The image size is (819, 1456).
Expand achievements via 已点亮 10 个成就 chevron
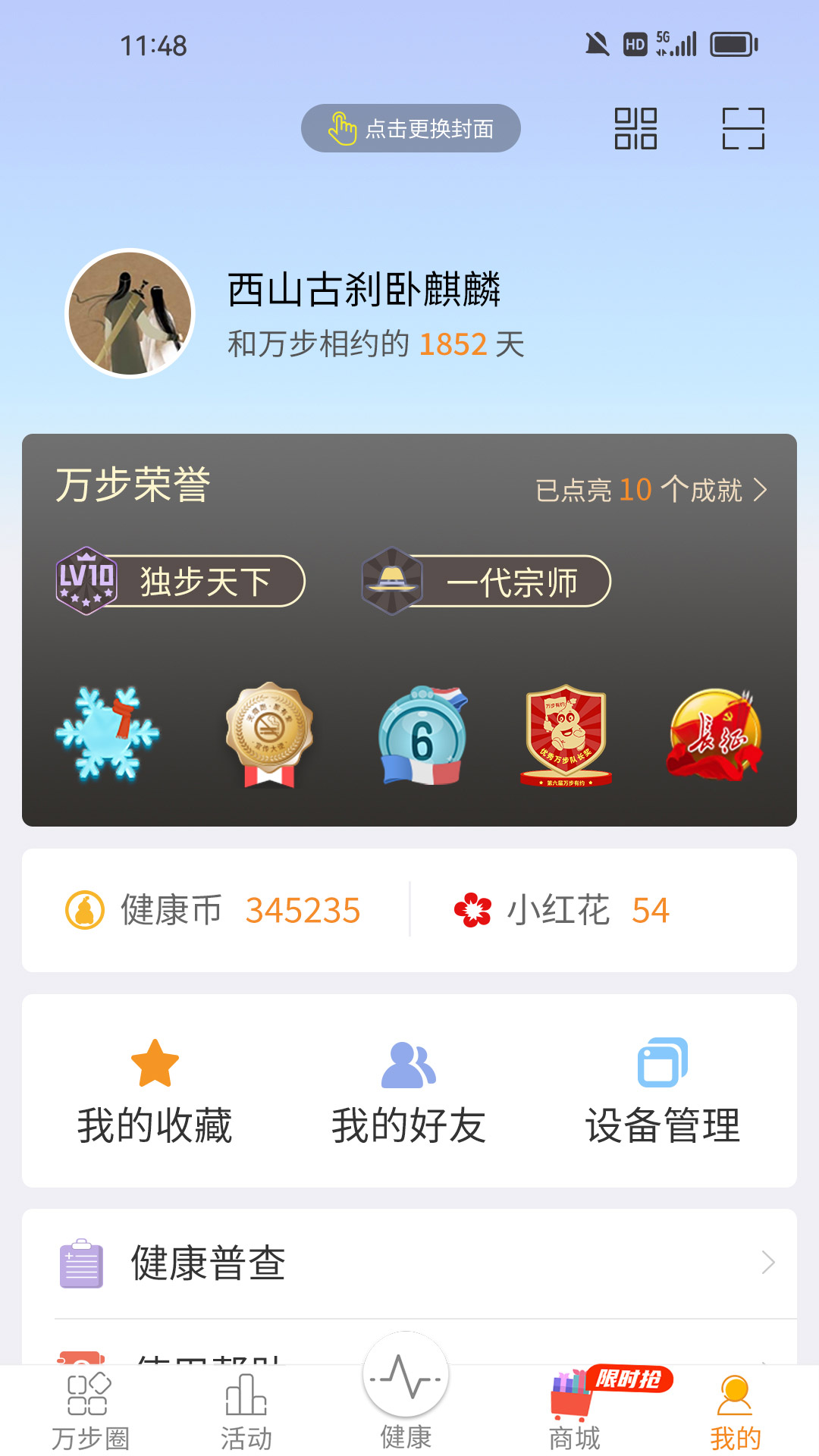click(x=648, y=490)
